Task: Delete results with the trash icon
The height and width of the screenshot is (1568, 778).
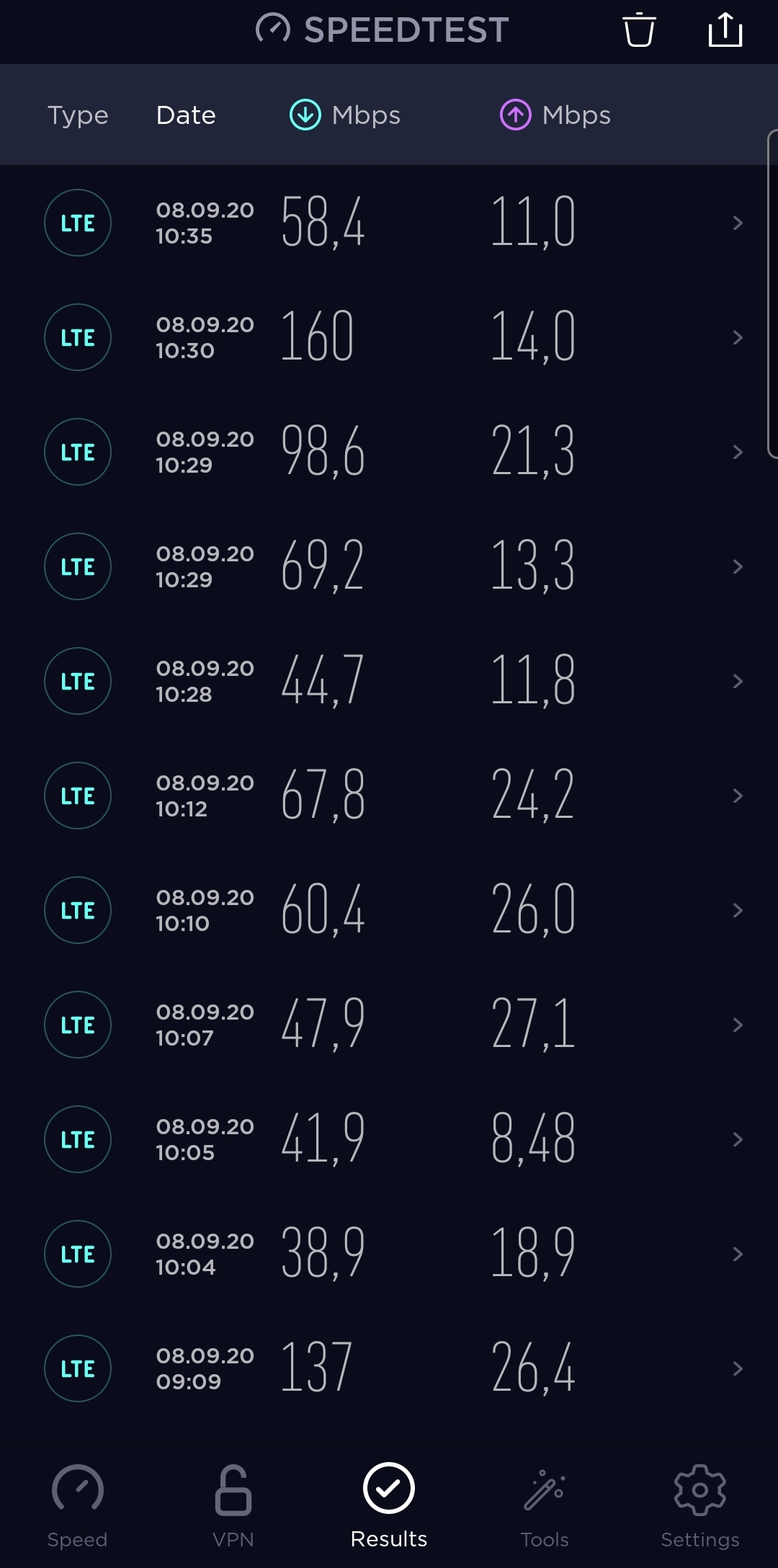Action: (x=639, y=30)
